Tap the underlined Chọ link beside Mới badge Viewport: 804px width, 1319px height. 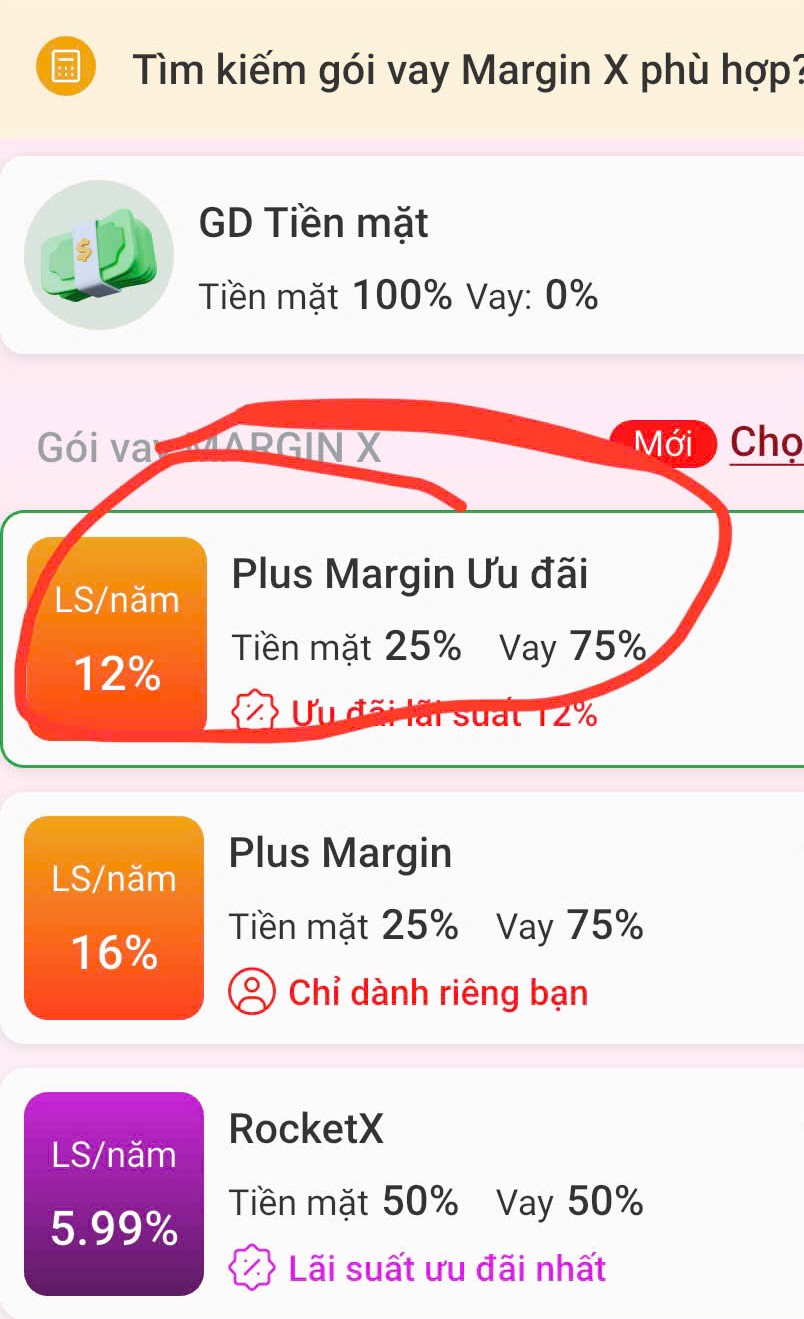[766, 442]
